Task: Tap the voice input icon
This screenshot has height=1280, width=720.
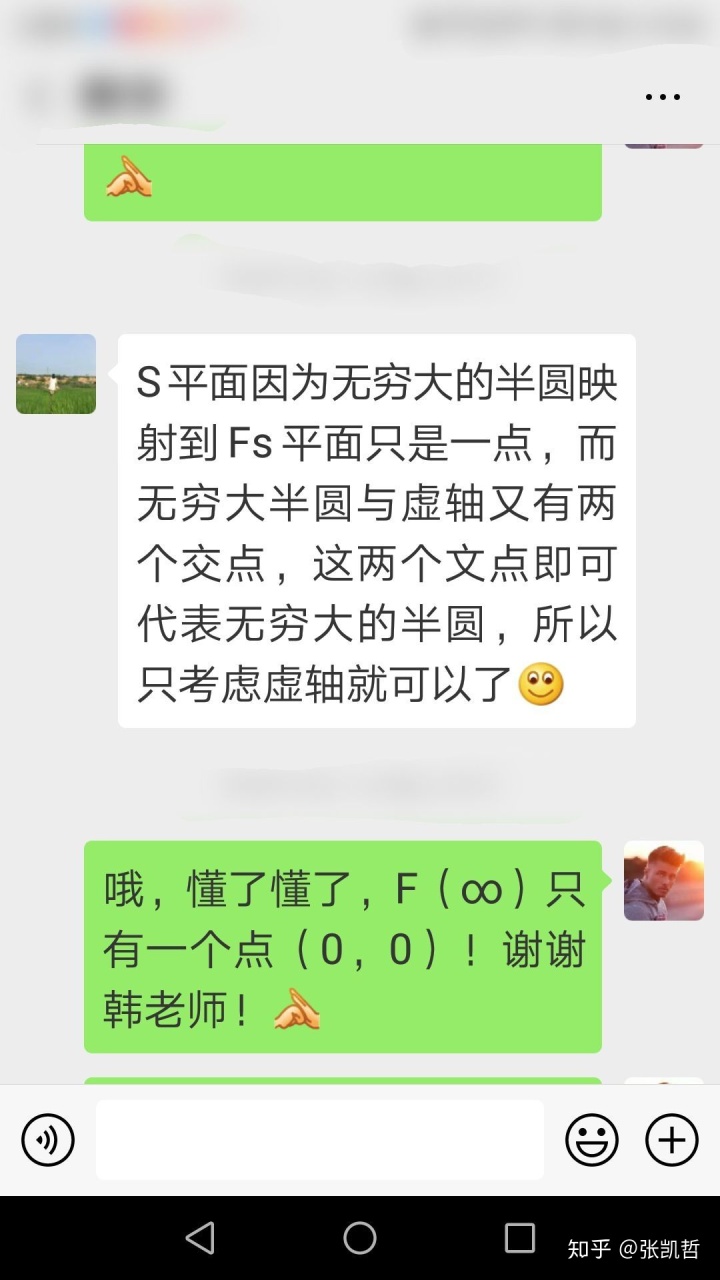Action: coord(48,1139)
